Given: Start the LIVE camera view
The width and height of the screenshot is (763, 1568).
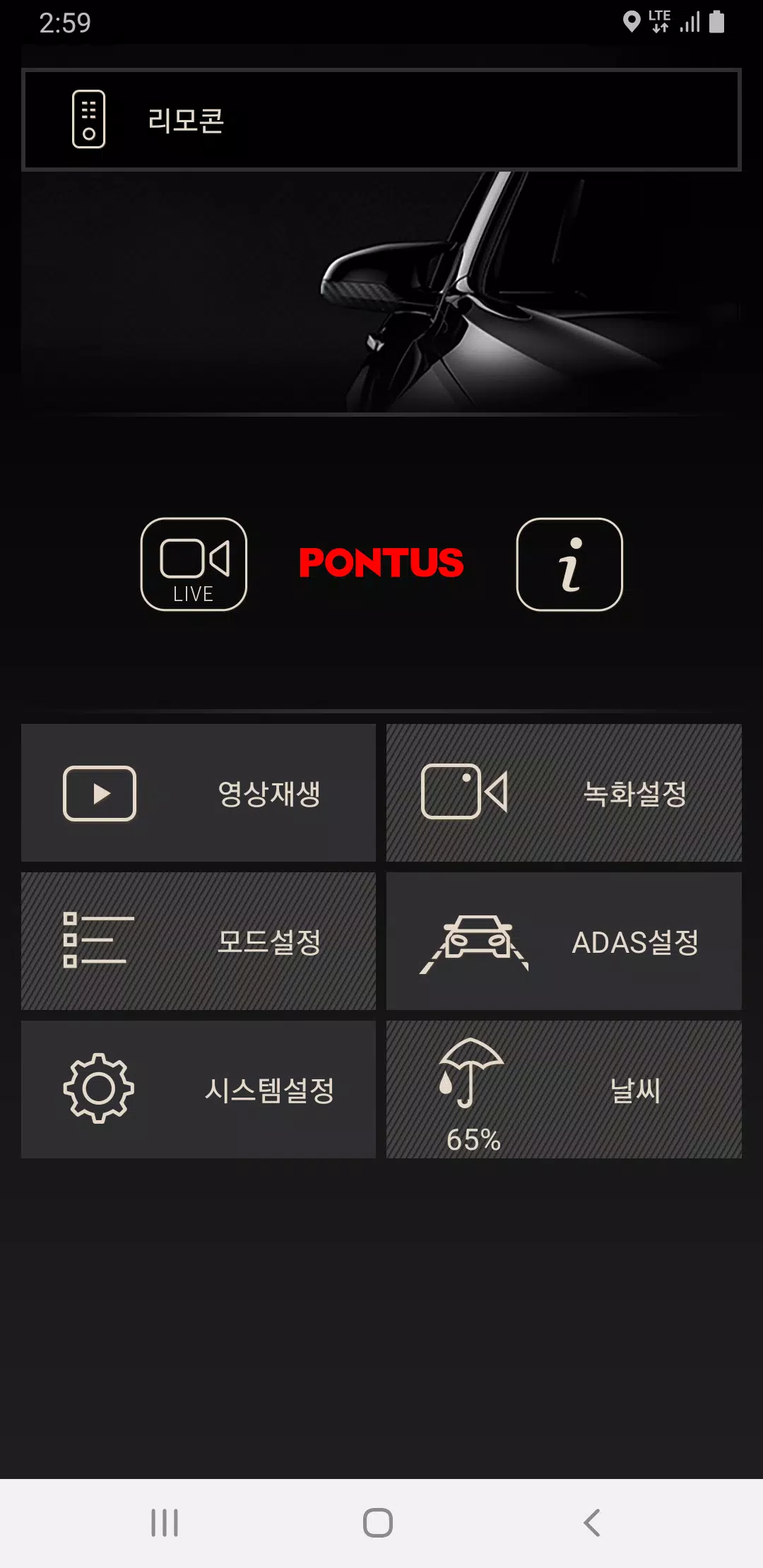Looking at the screenshot, I should tap(194, 564).
